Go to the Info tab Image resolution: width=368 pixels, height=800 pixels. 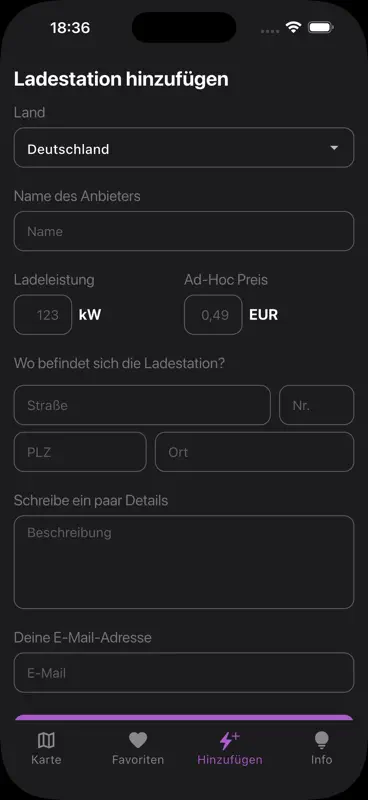click(x=322, y=748)
